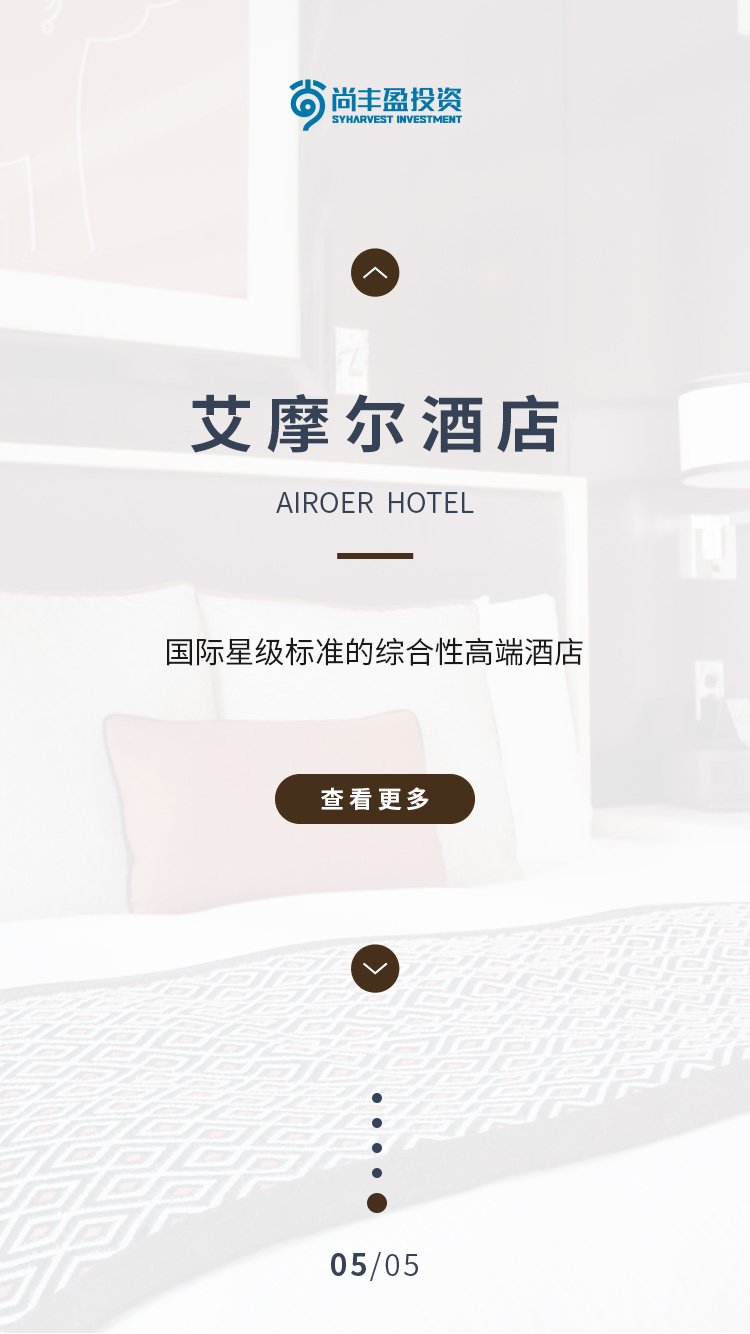Select the fourth page indicator dot
The height and width of the screenshot is (1334, 750).
[x=377, y=1173]
